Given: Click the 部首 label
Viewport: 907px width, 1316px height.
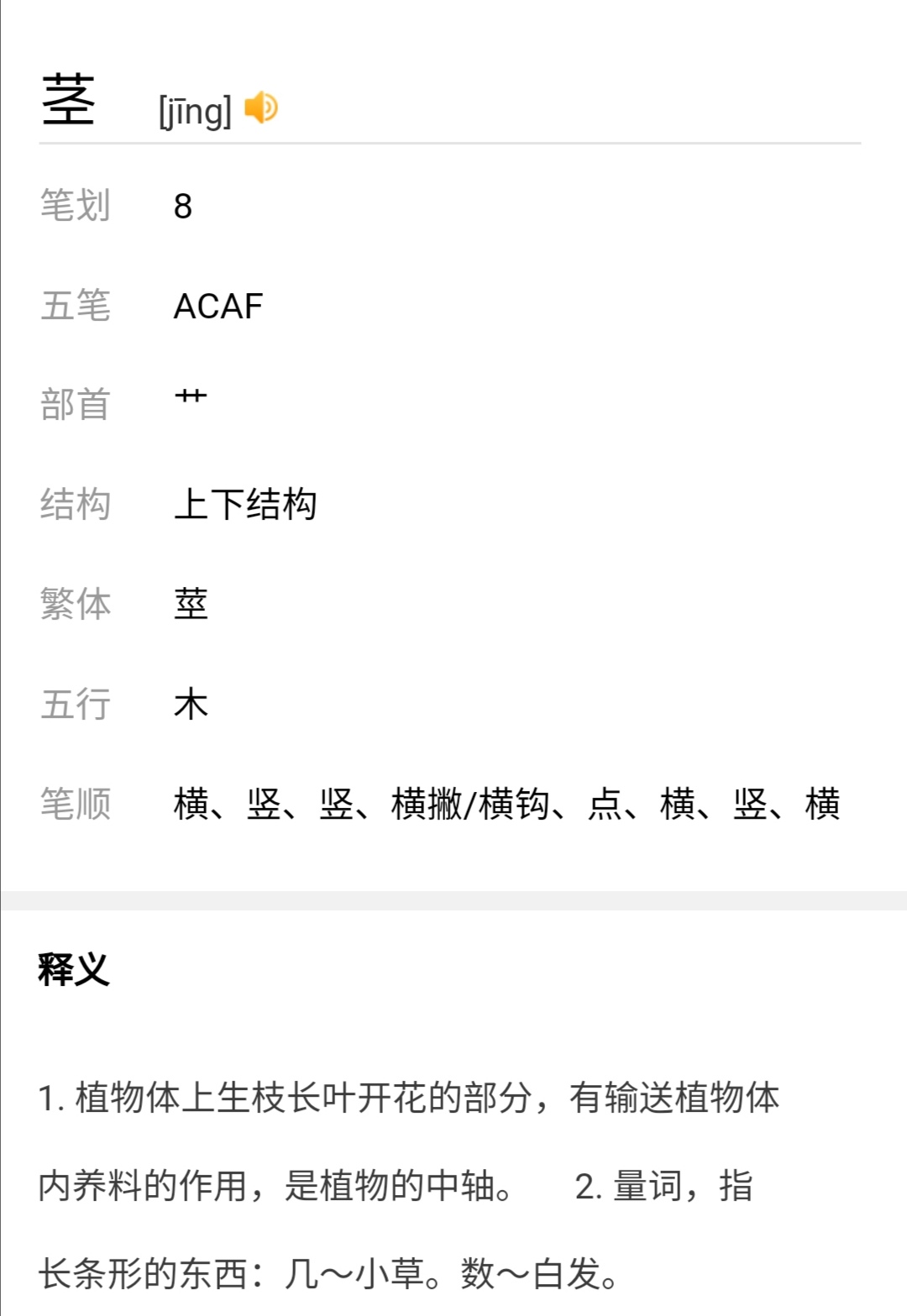Looking at the screenshot, I should pos(75,404).
